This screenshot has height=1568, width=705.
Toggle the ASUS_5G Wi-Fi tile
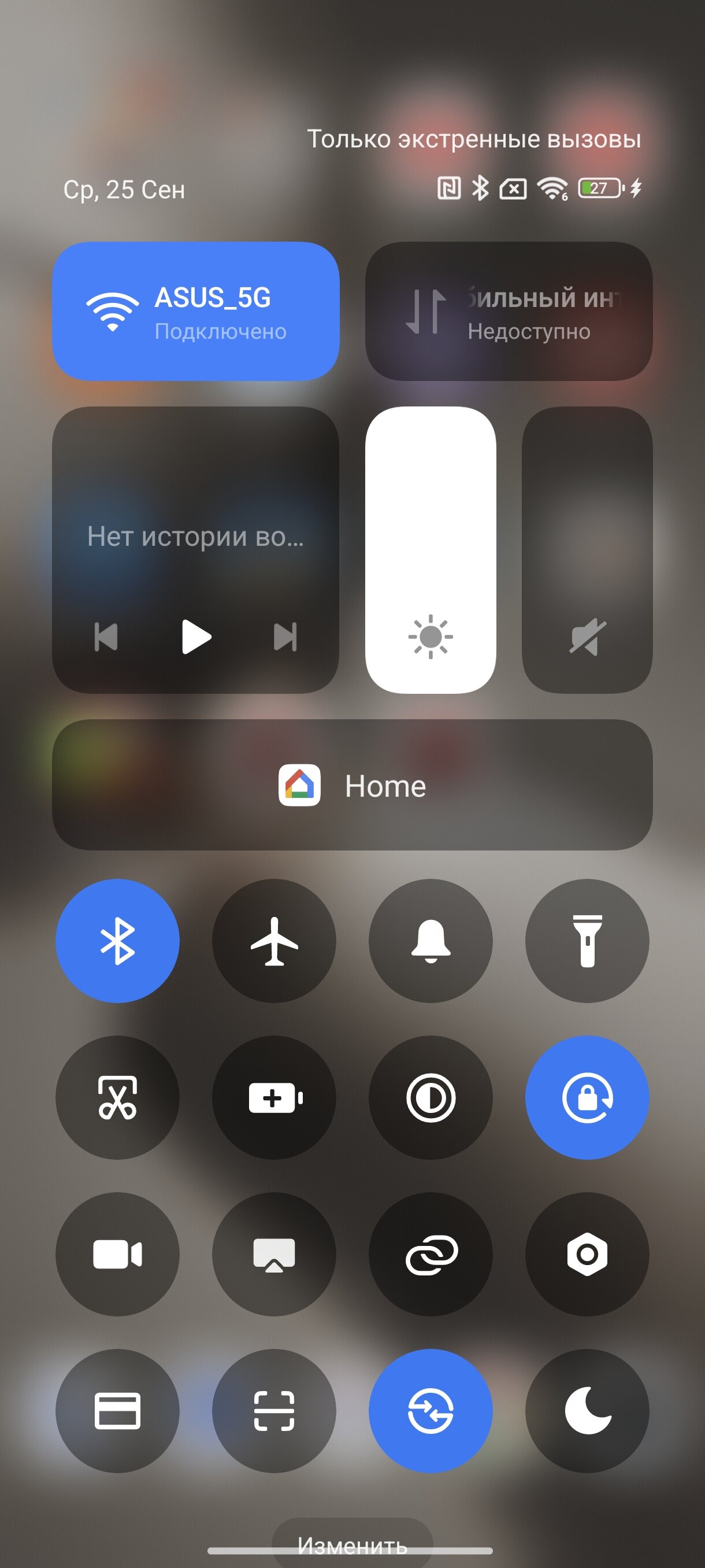[196, 311]
